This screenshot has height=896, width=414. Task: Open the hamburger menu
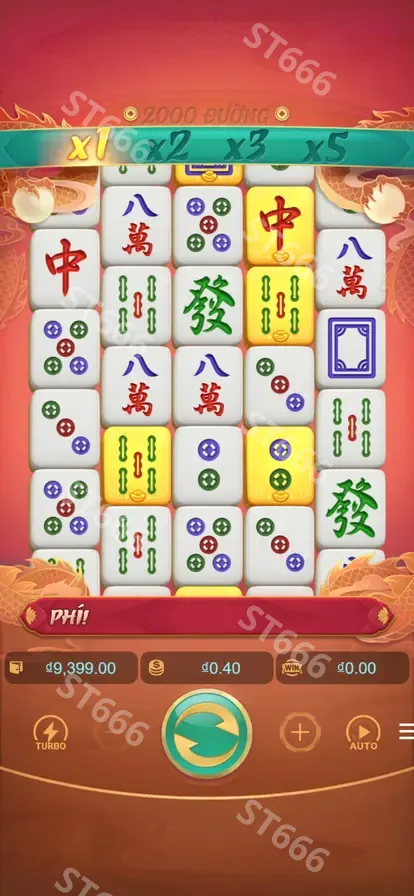(x=407, y=731)
